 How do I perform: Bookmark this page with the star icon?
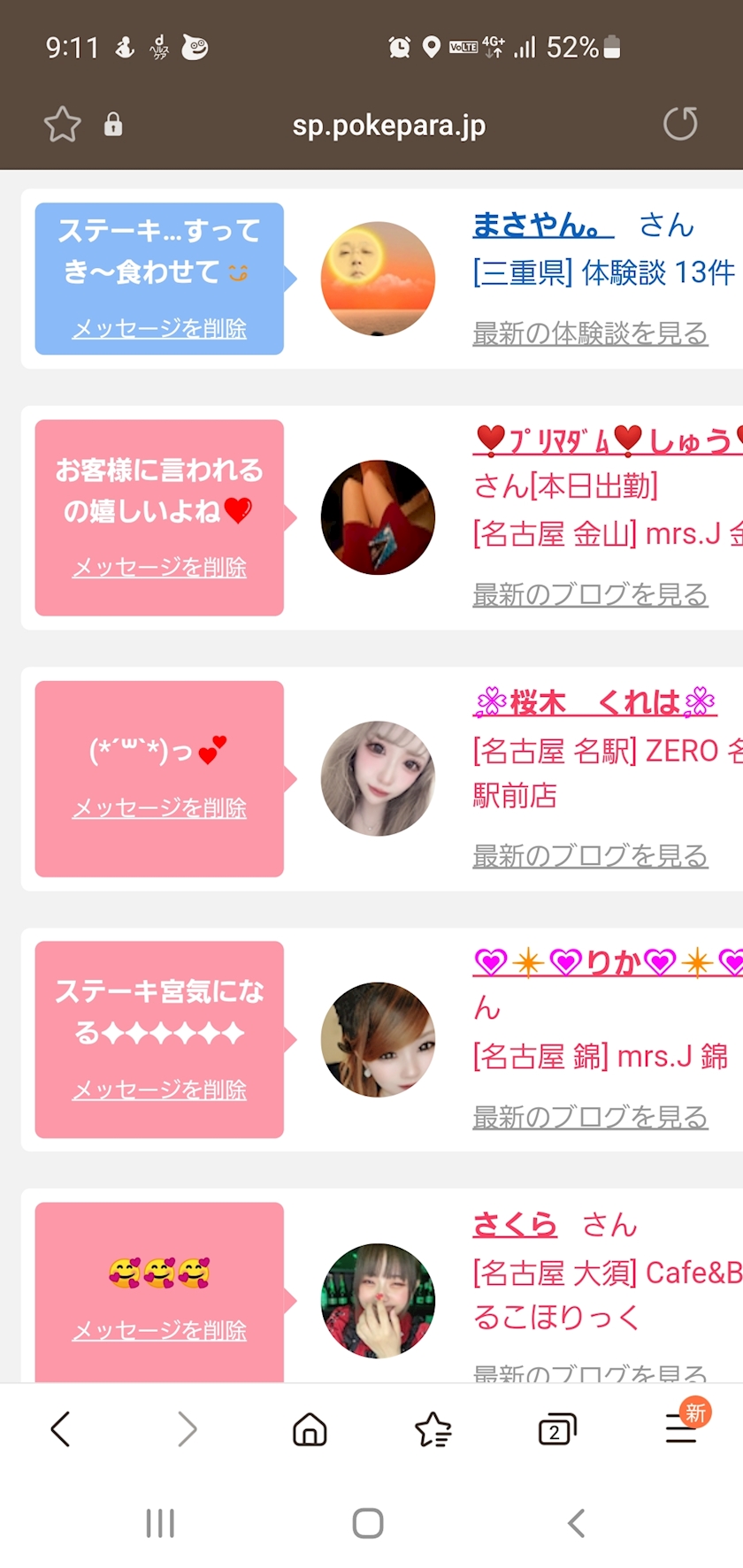pyautogui.click(x=63, y=125)
